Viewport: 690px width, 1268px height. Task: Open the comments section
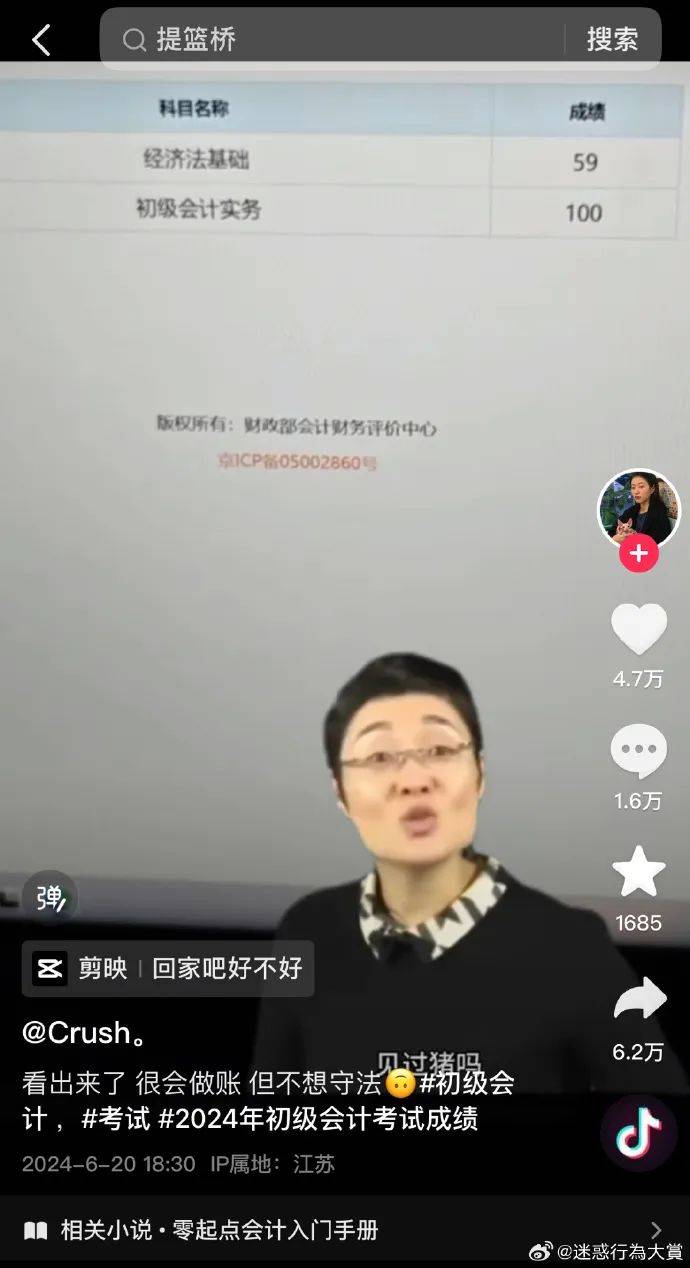click(638, 752)
